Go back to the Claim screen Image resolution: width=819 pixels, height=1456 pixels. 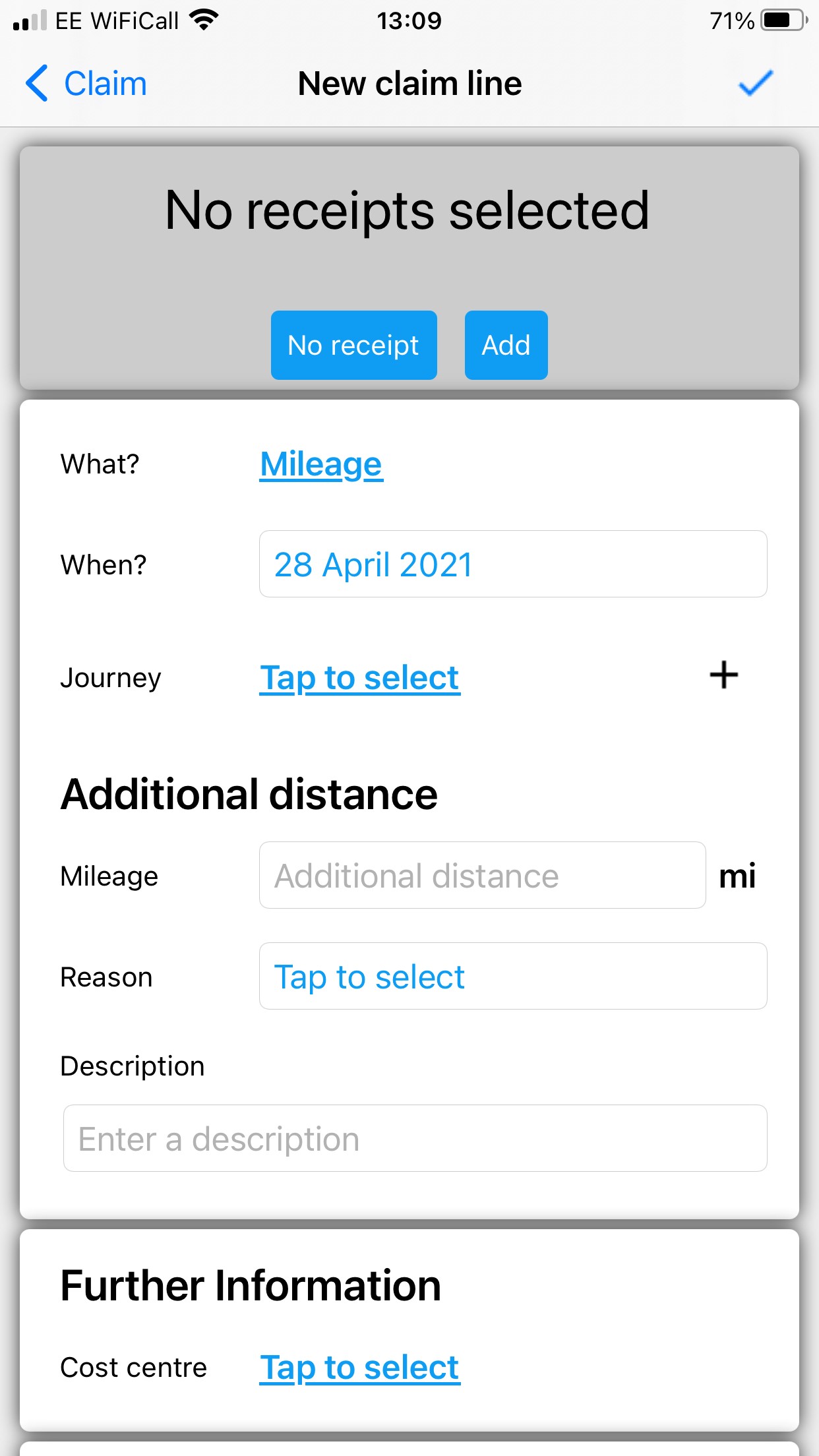[x=86, y=84]
